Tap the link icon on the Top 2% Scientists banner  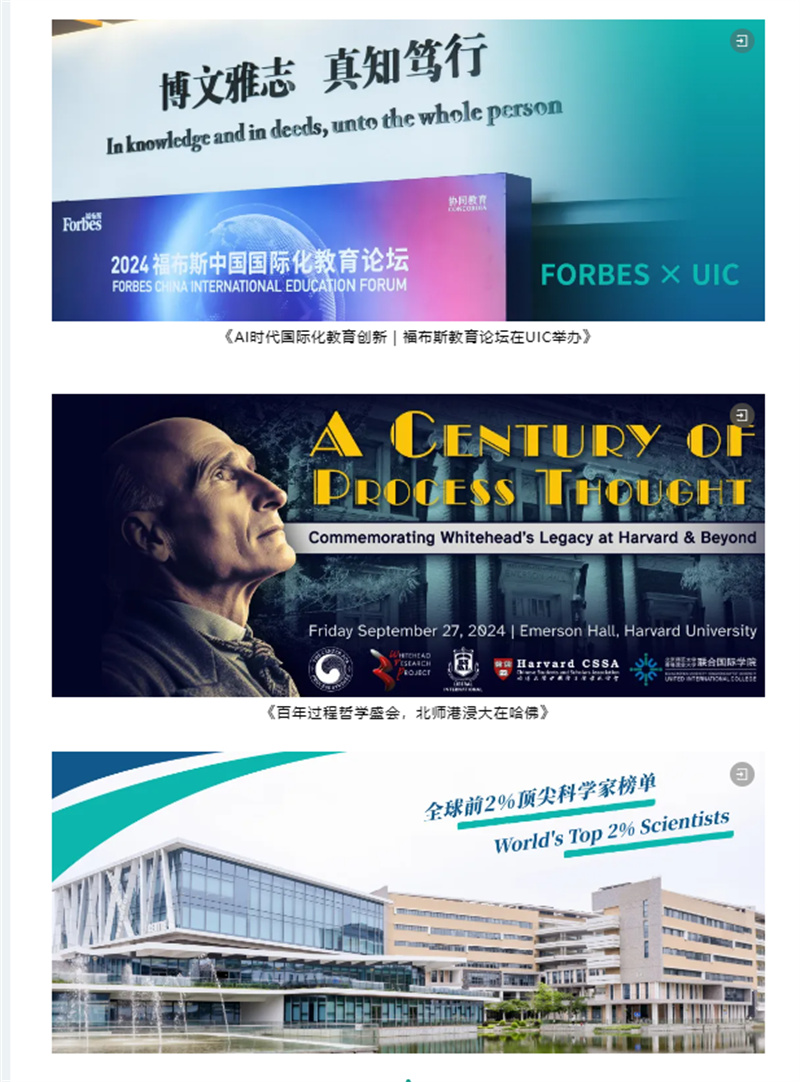point(741,774)
